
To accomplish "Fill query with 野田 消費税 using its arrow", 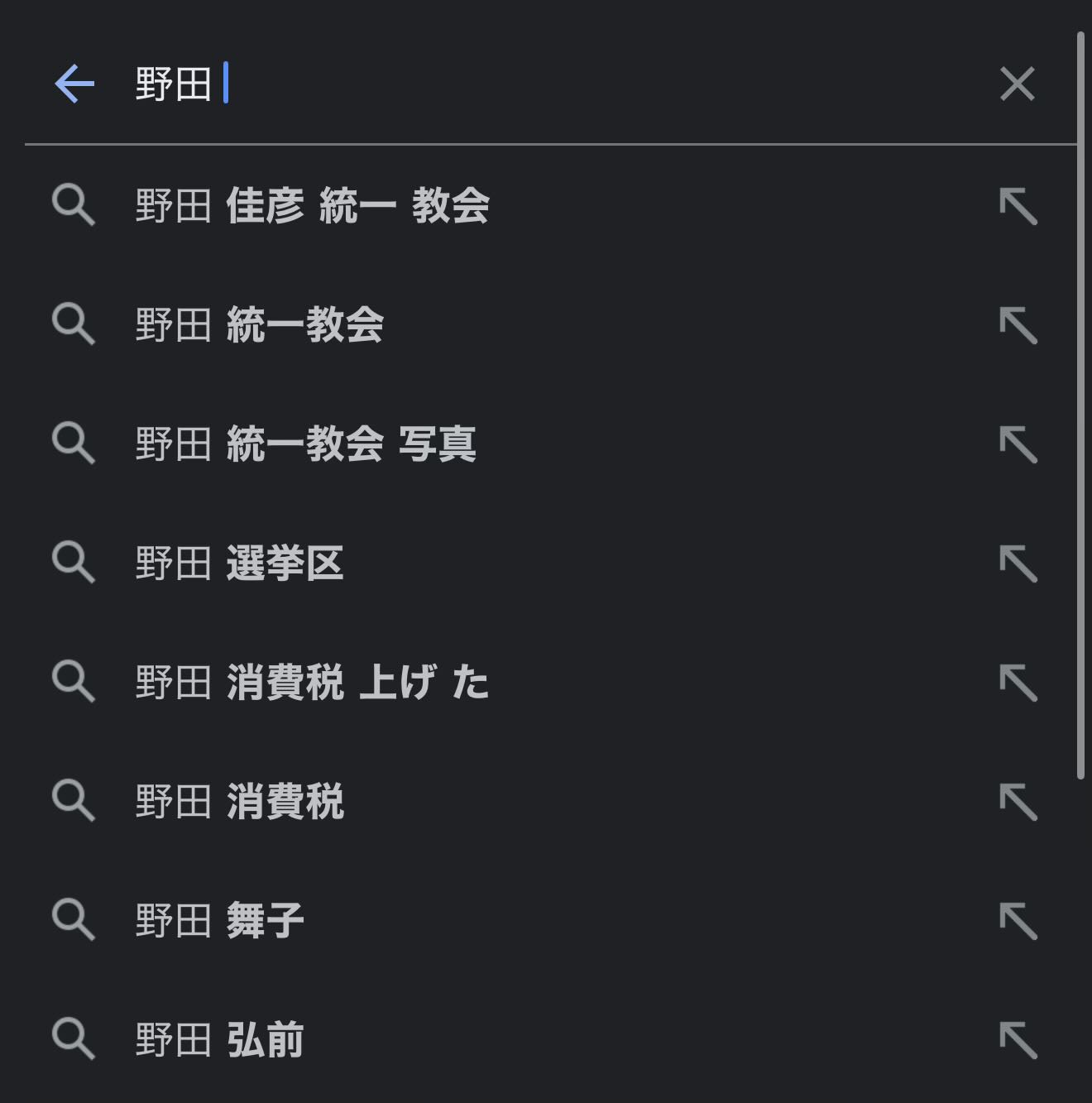I will pos(1018,802).
